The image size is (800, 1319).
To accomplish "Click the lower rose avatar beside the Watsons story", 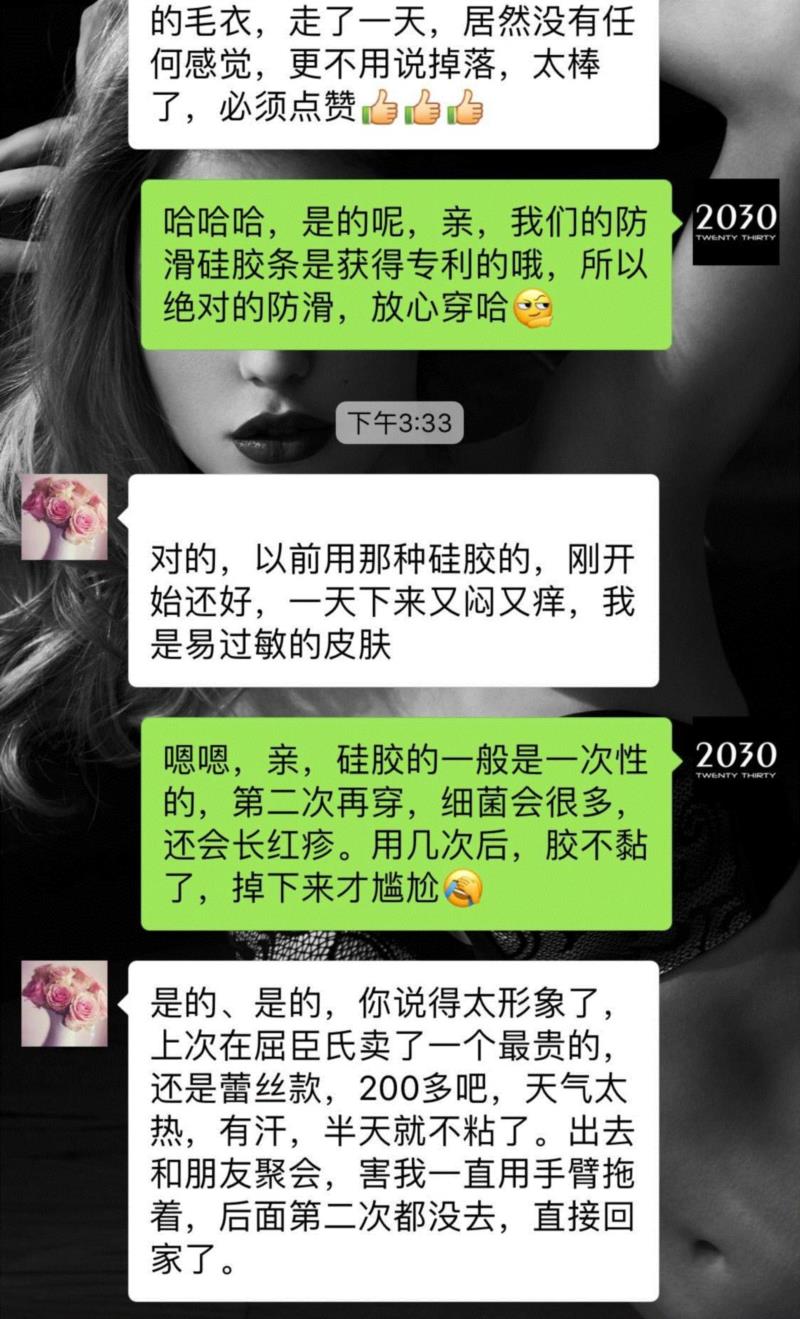I will point(66,1004).
